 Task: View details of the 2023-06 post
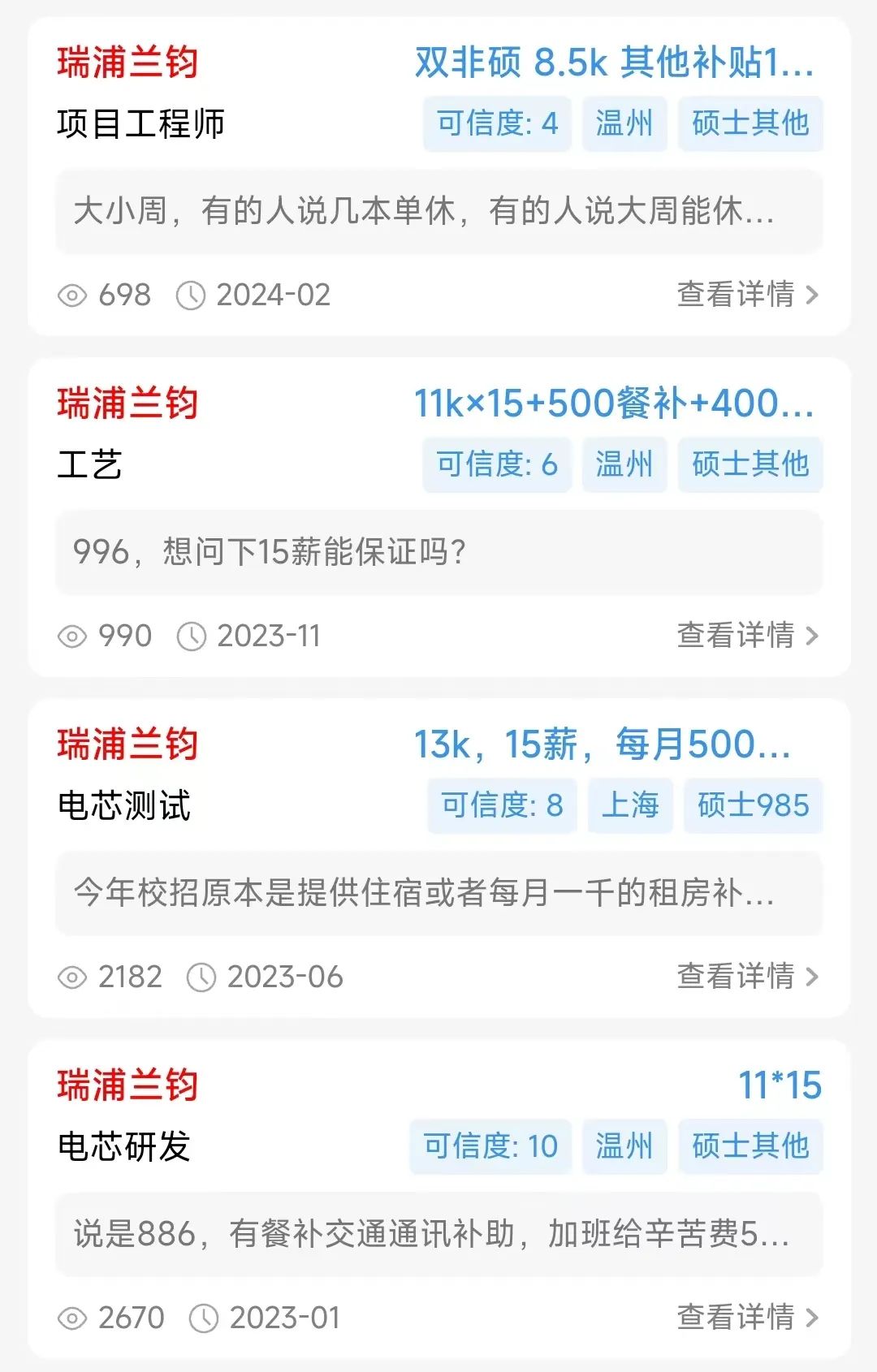[747, 977]
